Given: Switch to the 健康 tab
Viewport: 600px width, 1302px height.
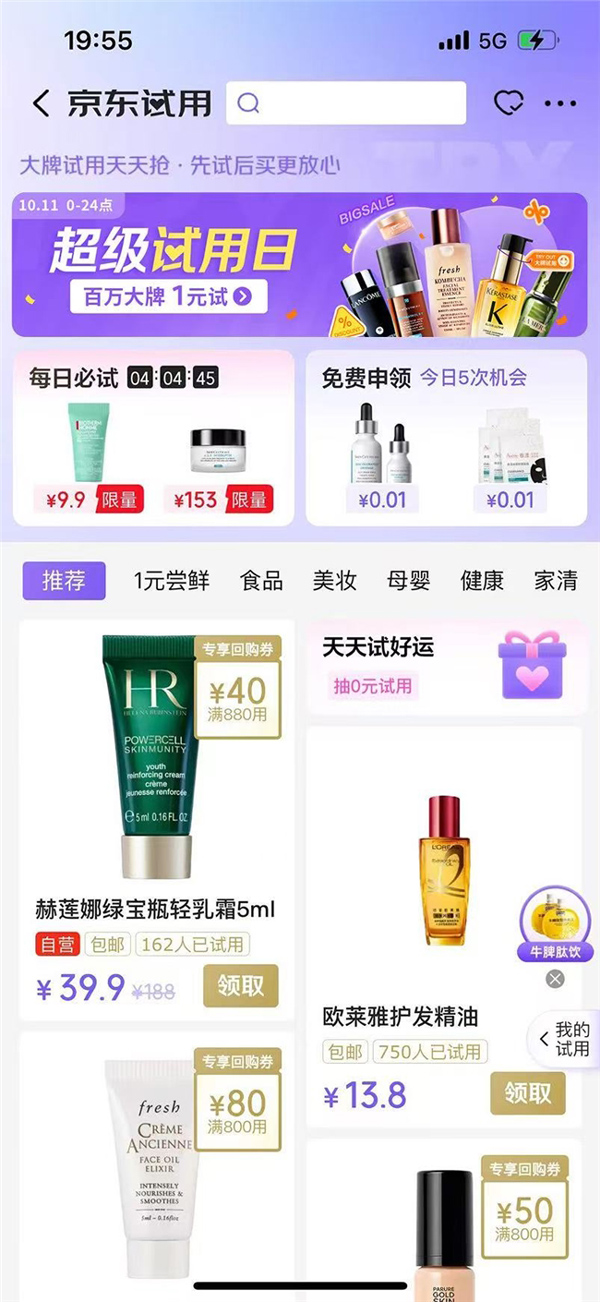Looking at the screenshot, I should tap(482, 581).
